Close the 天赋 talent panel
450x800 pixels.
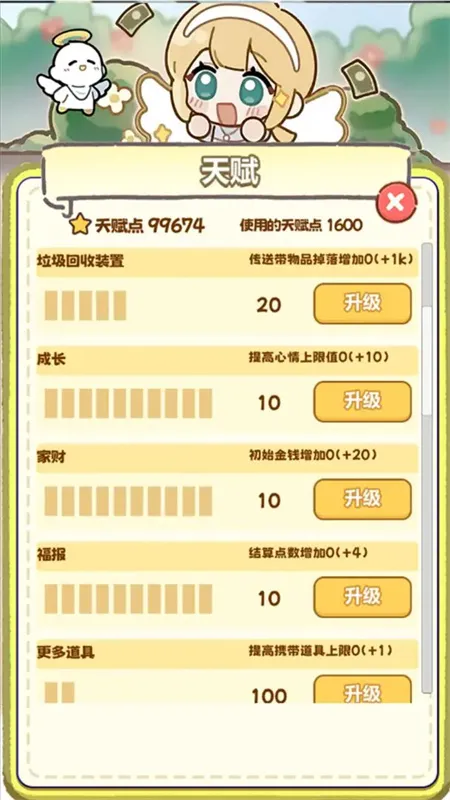click(x=396, y=202)
